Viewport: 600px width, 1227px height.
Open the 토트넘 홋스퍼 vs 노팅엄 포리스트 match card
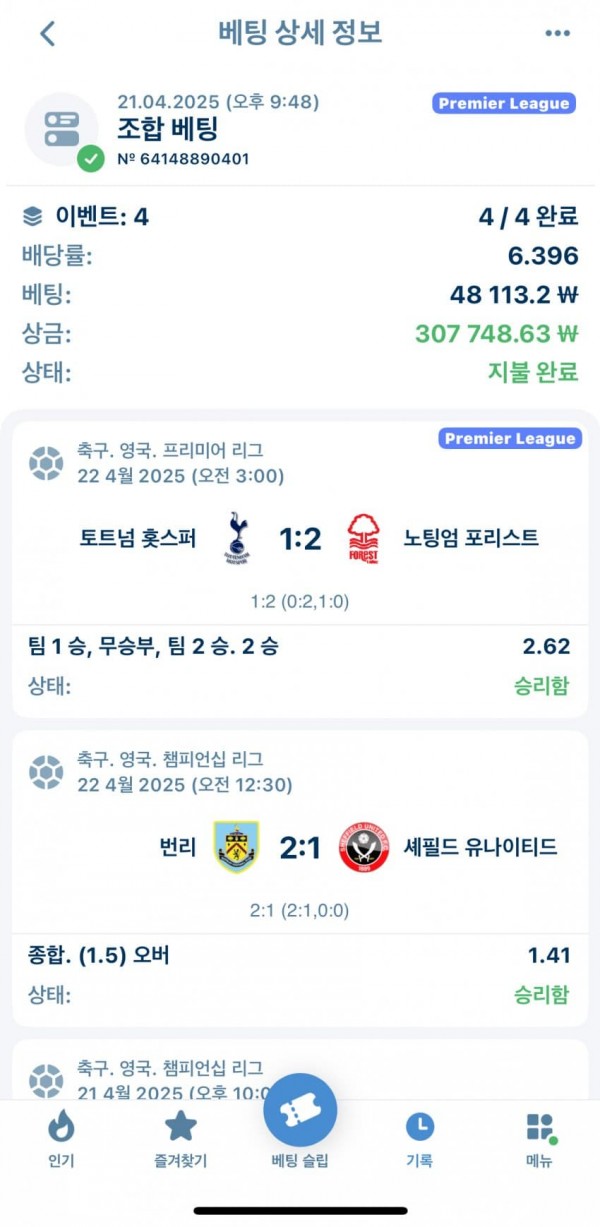(300, 540)
